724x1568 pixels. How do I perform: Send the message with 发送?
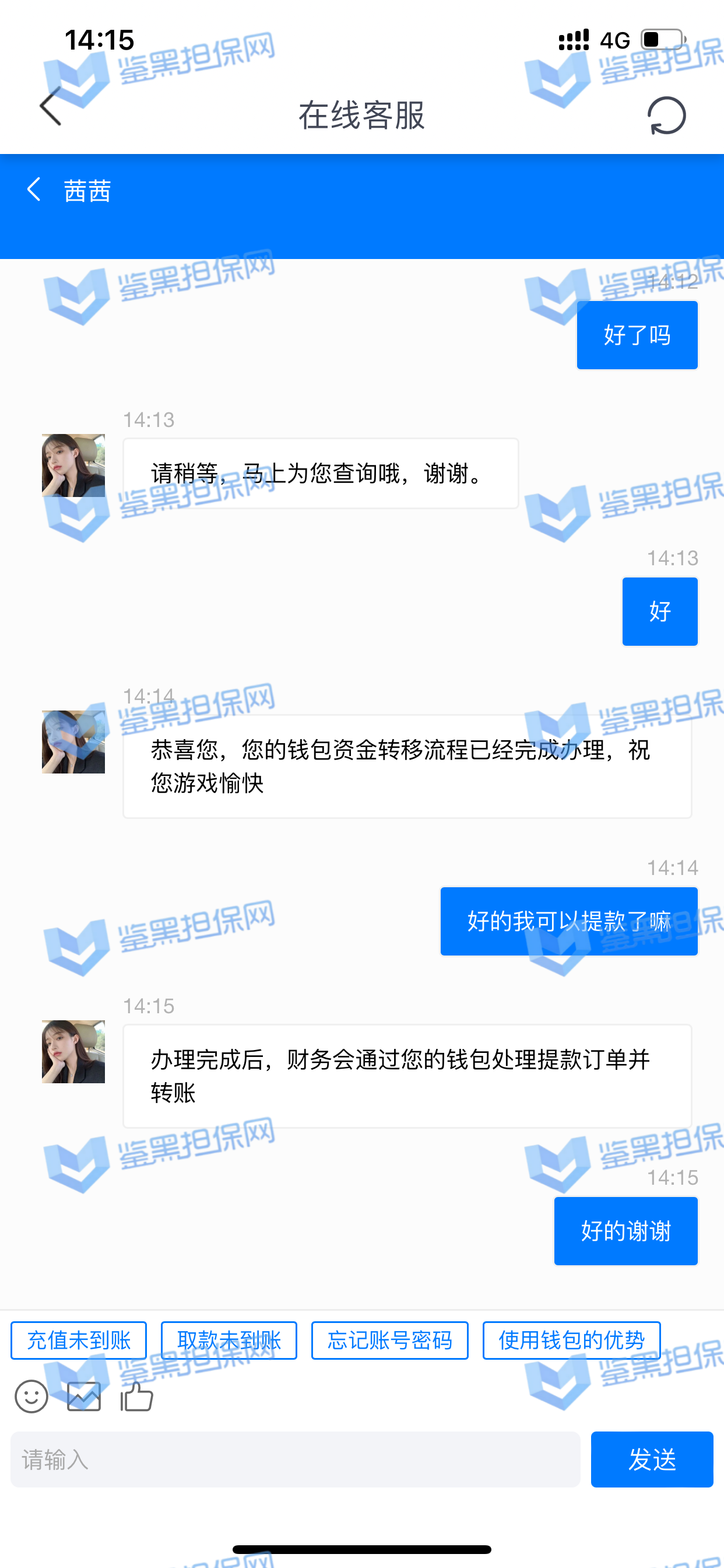tap(652, 1459)
